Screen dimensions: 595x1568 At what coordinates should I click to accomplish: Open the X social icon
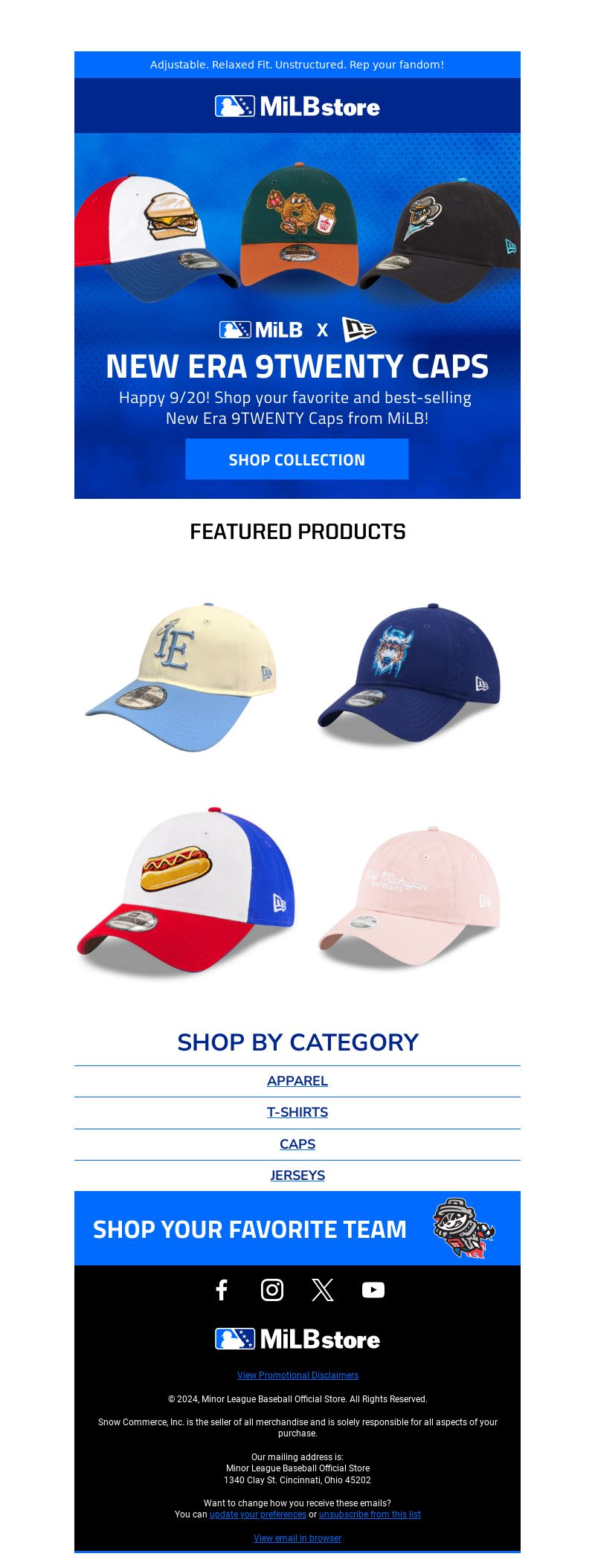tap(323, 1290)
